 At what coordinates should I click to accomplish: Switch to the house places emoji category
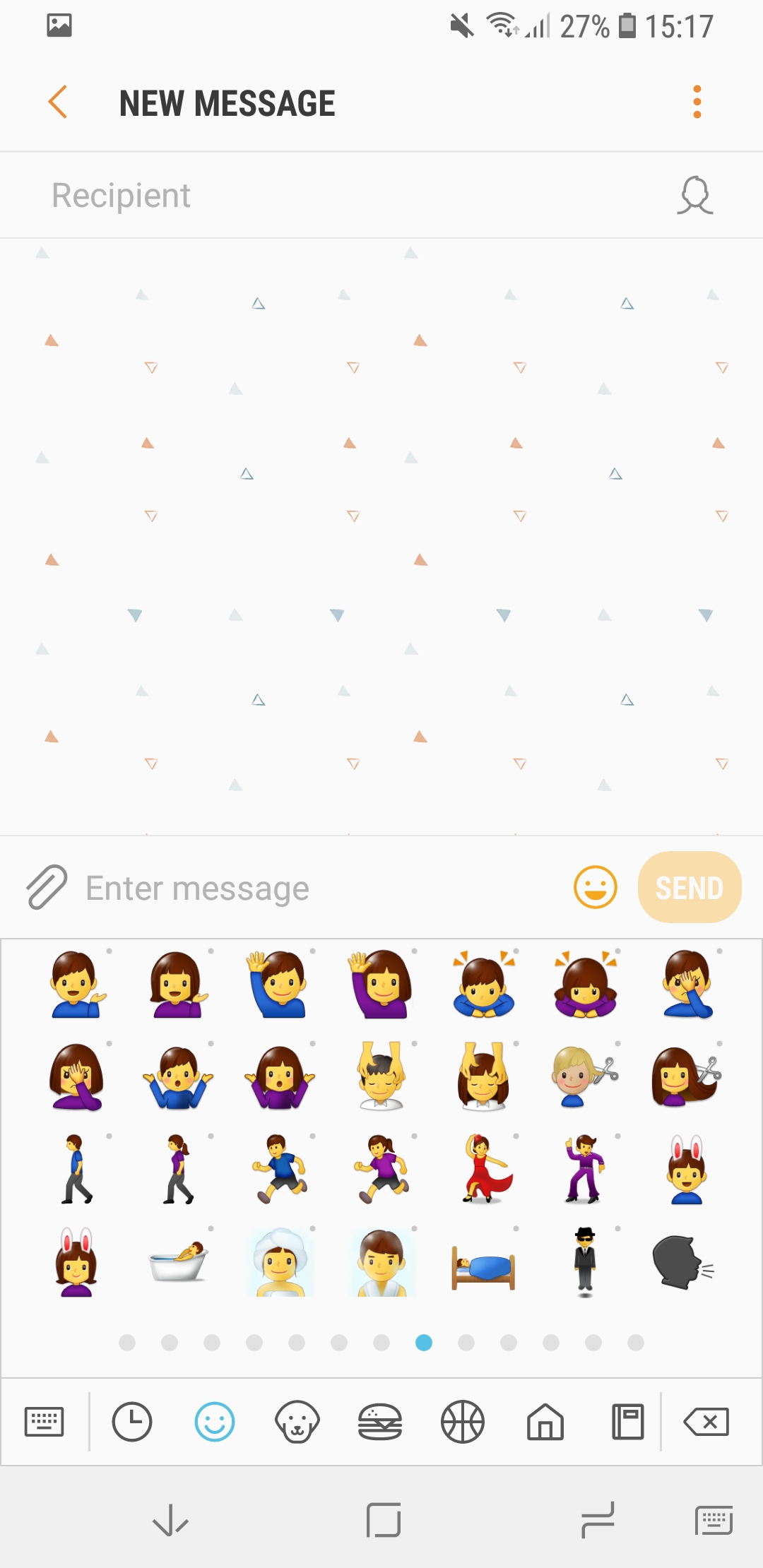545,1421
